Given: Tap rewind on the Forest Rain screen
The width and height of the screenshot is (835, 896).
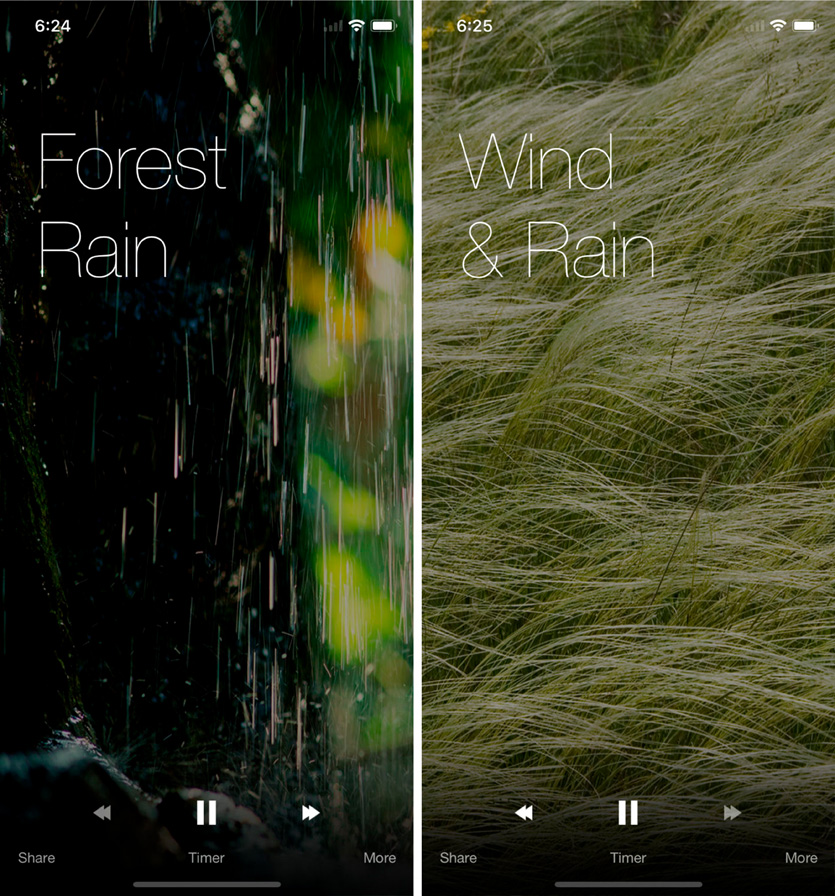Looking at the screenshot, I should pos(102,813).
